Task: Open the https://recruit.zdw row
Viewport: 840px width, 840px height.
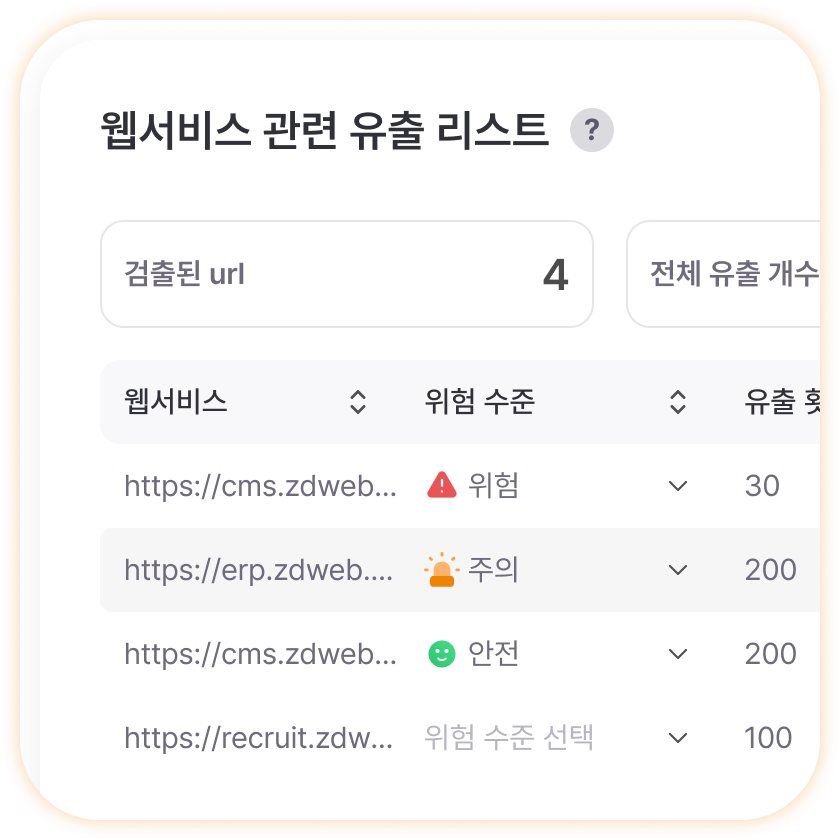Action: (x=259, y=738)
